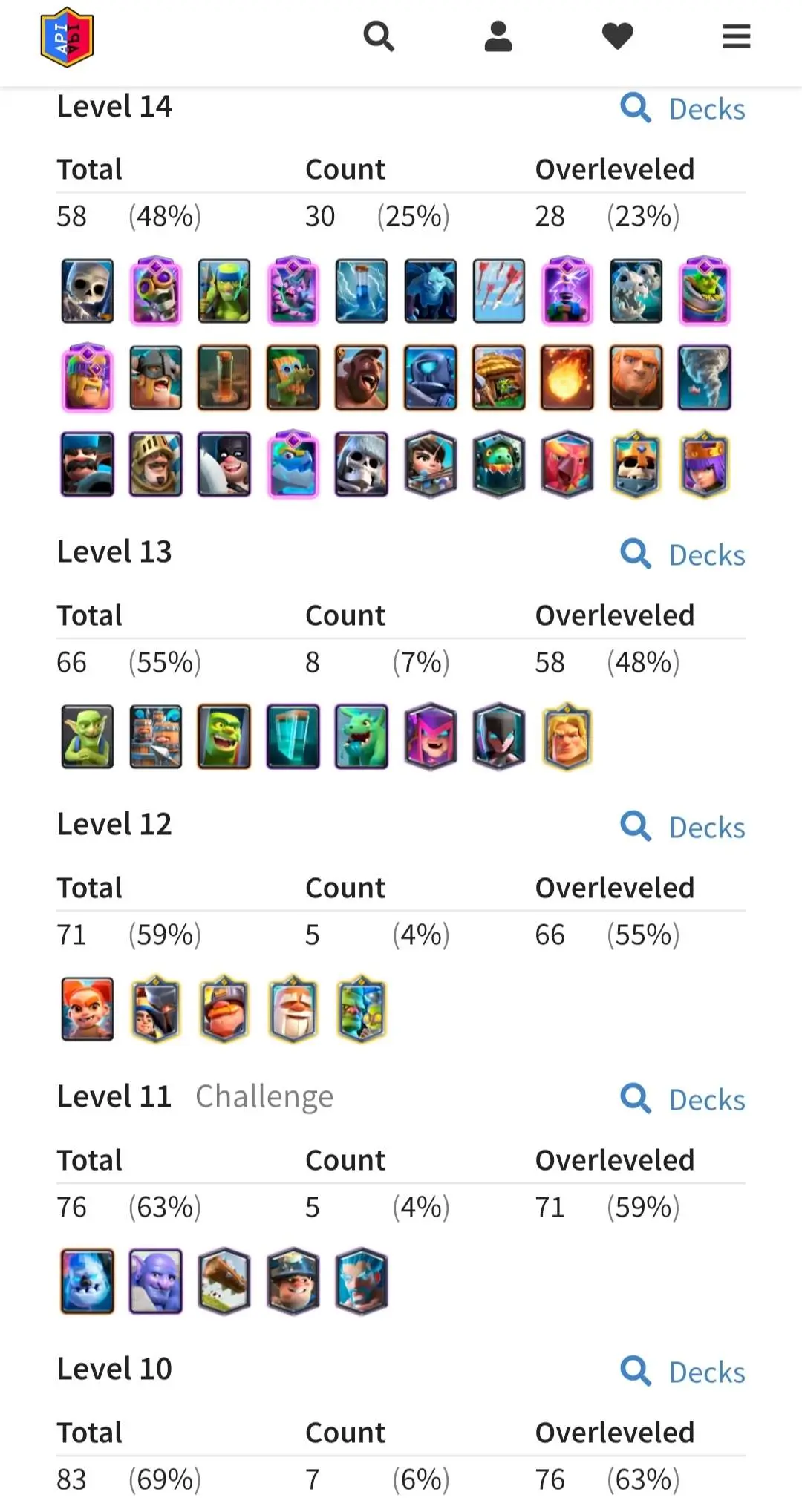
Task: Tap the RoyaleAPI logo
Action: (x=67, y=37)
